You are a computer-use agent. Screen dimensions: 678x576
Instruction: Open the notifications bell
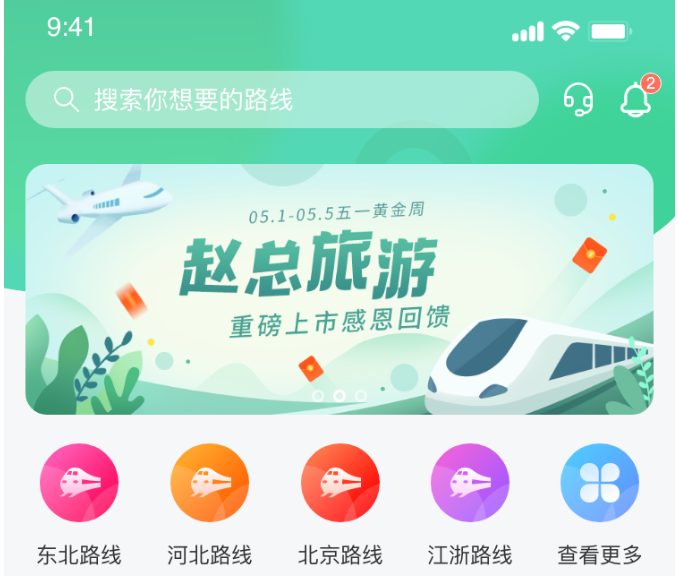[x=635, y=99]
